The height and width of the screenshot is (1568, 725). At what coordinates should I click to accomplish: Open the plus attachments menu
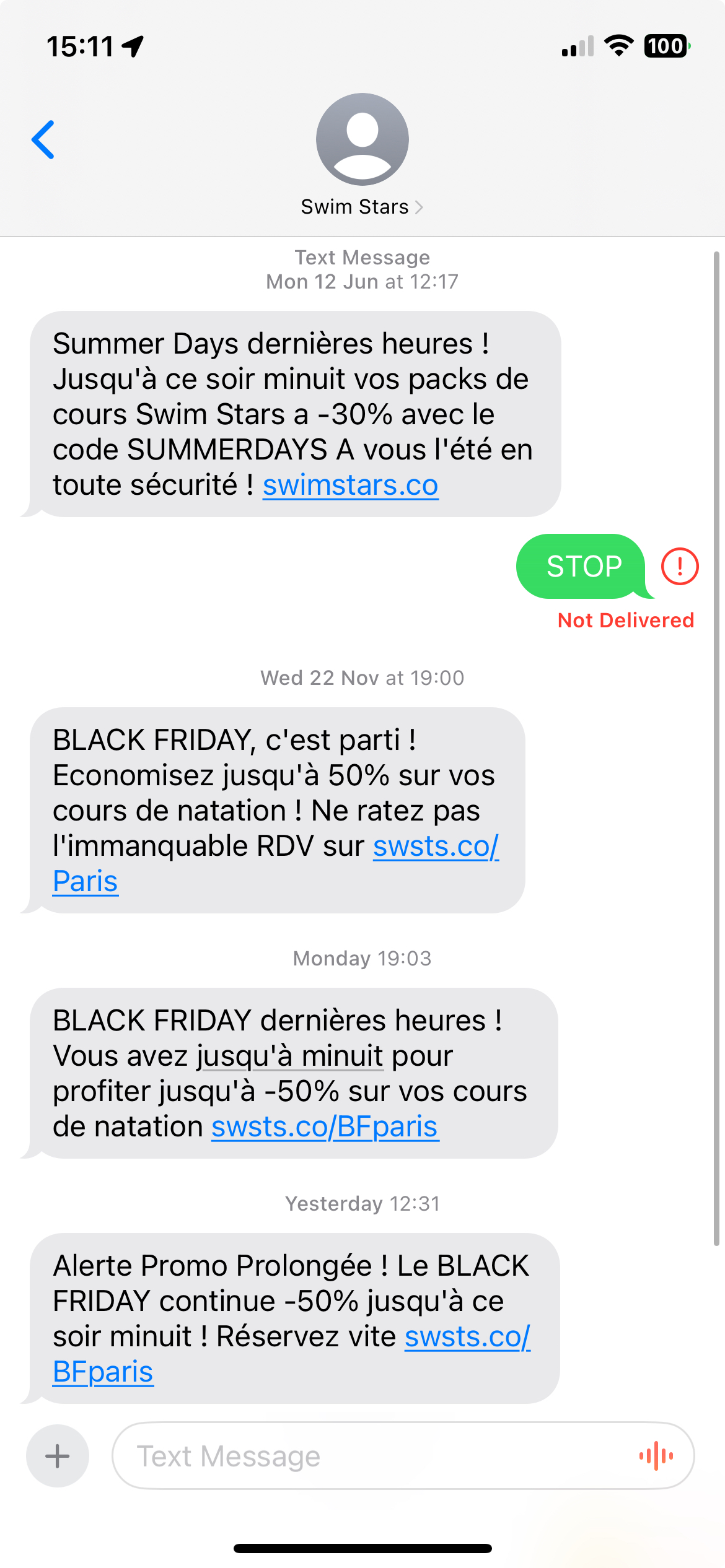coord(58,1456)
